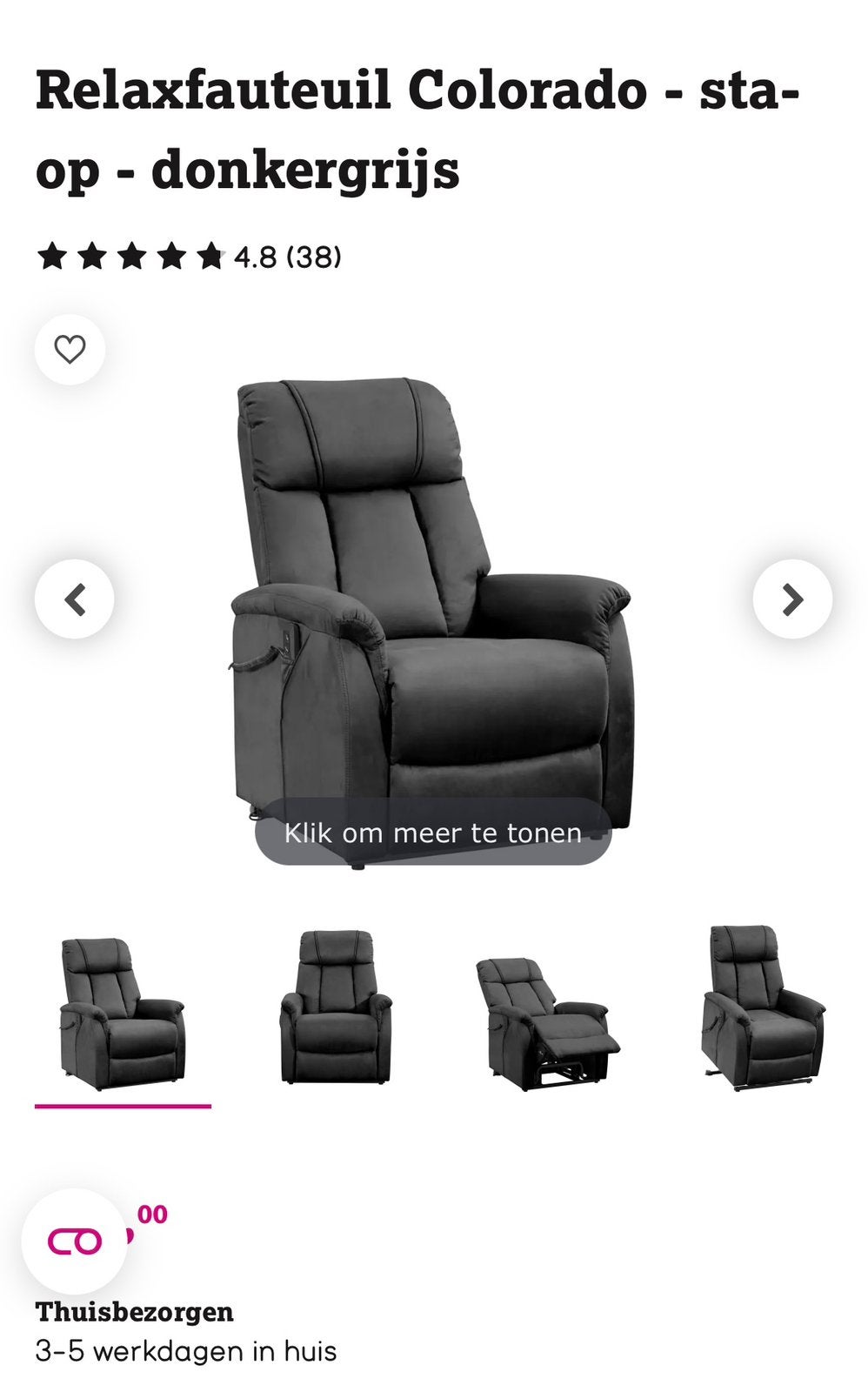Enlarge the main chair photo
Screen dimensions: 868x1392
[432, 609]
